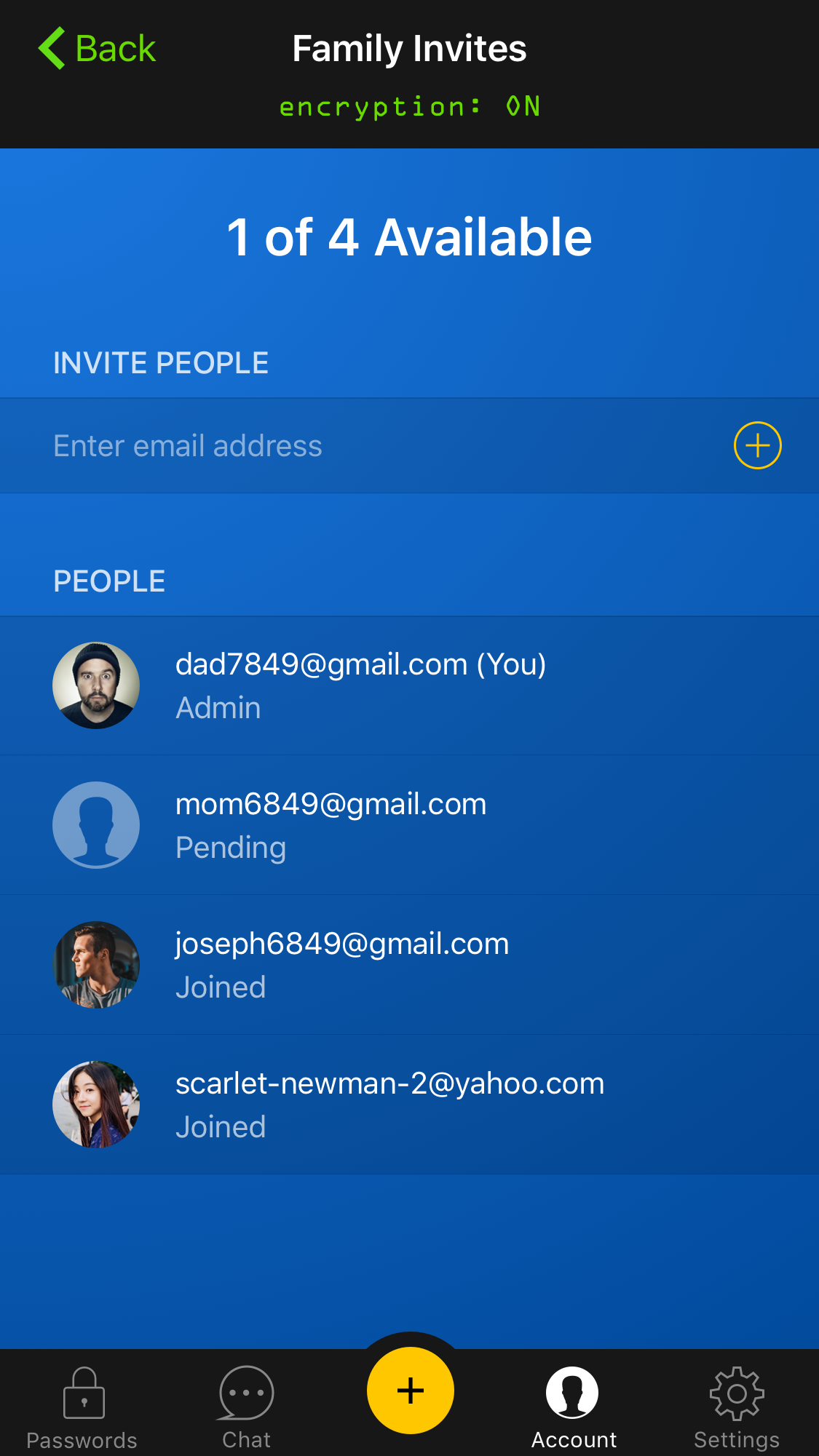Viewport: 819px width, 1456px height.
Task: View scarlet-newman-2@yahoo.com member details
Action: click(389, 1105)
